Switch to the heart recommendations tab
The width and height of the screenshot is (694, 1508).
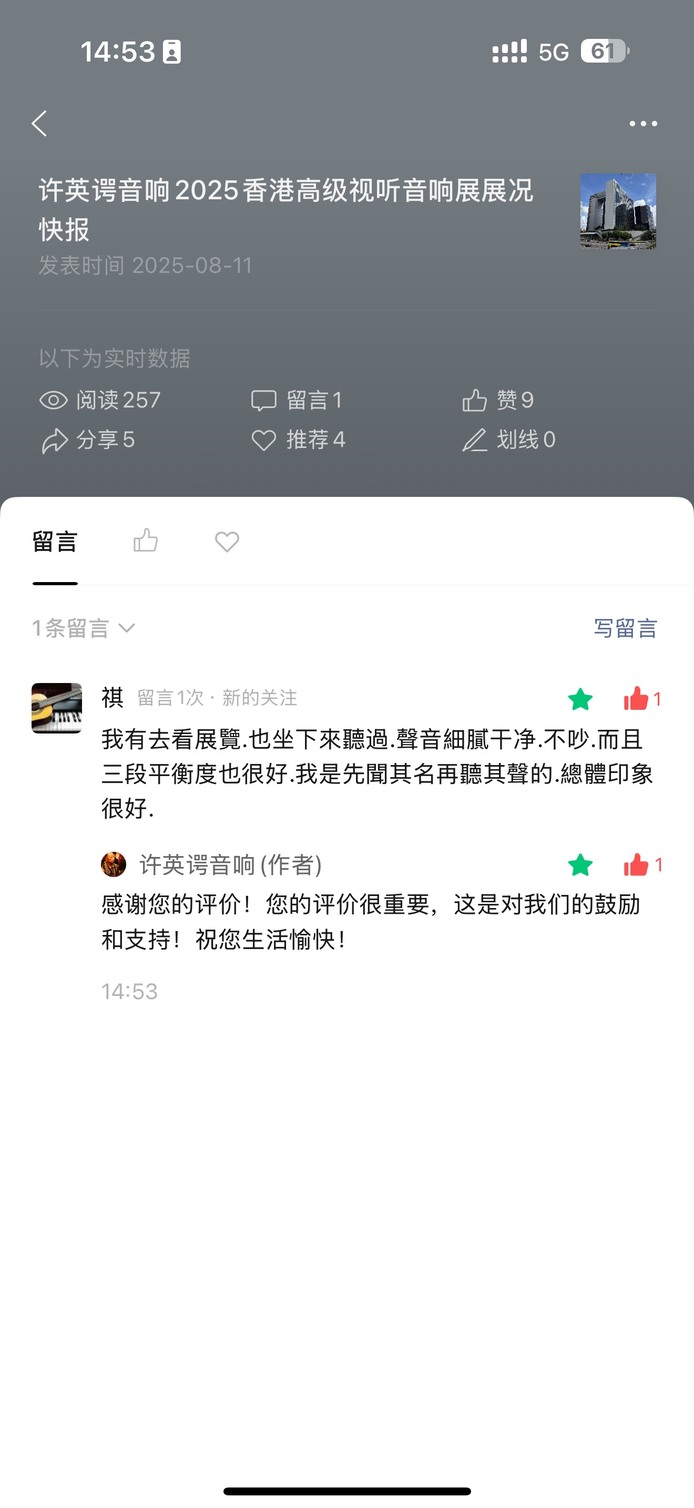227,542
